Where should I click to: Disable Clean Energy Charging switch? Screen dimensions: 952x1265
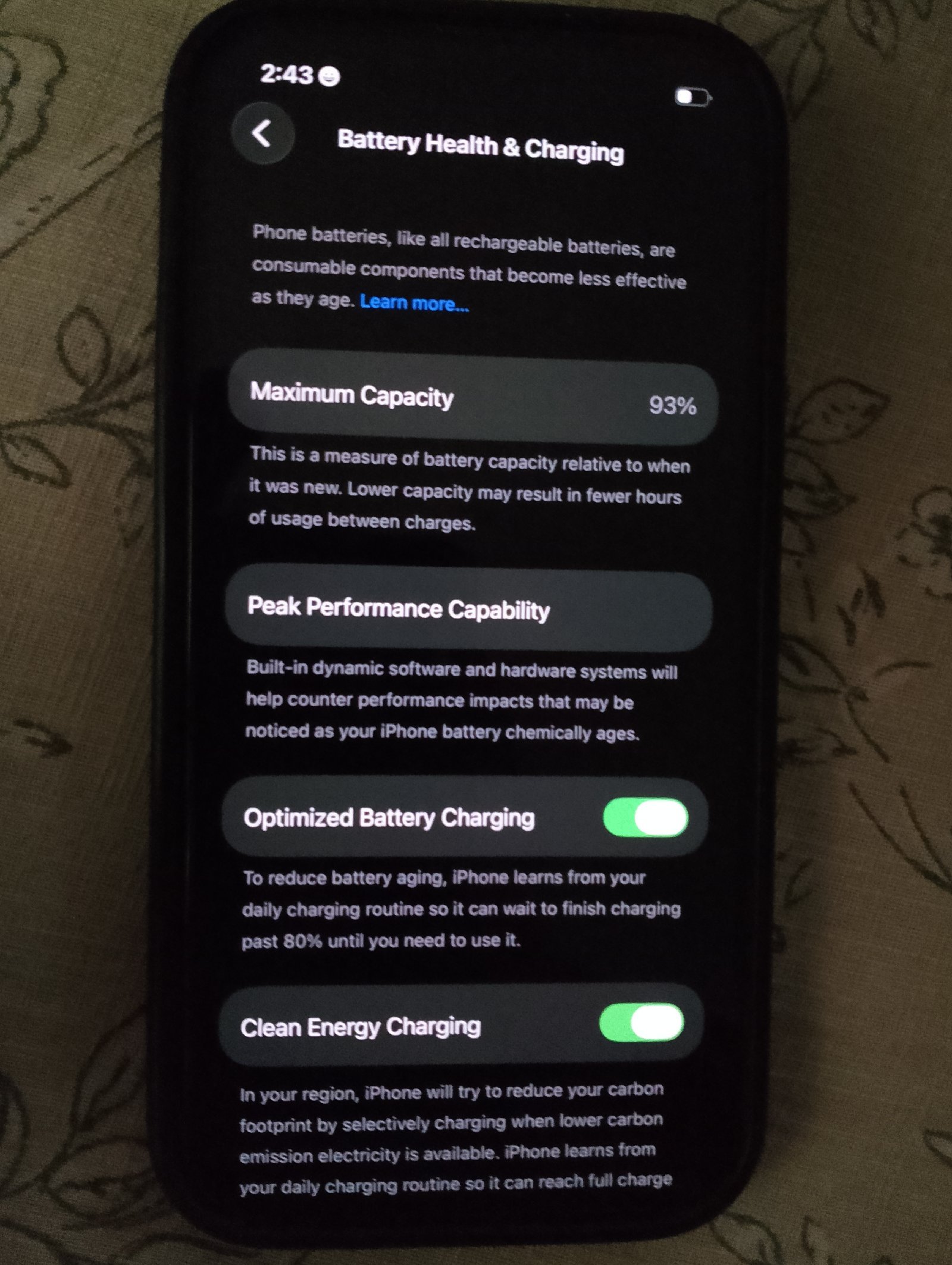pyautogui.click(x=641, y=1022)
